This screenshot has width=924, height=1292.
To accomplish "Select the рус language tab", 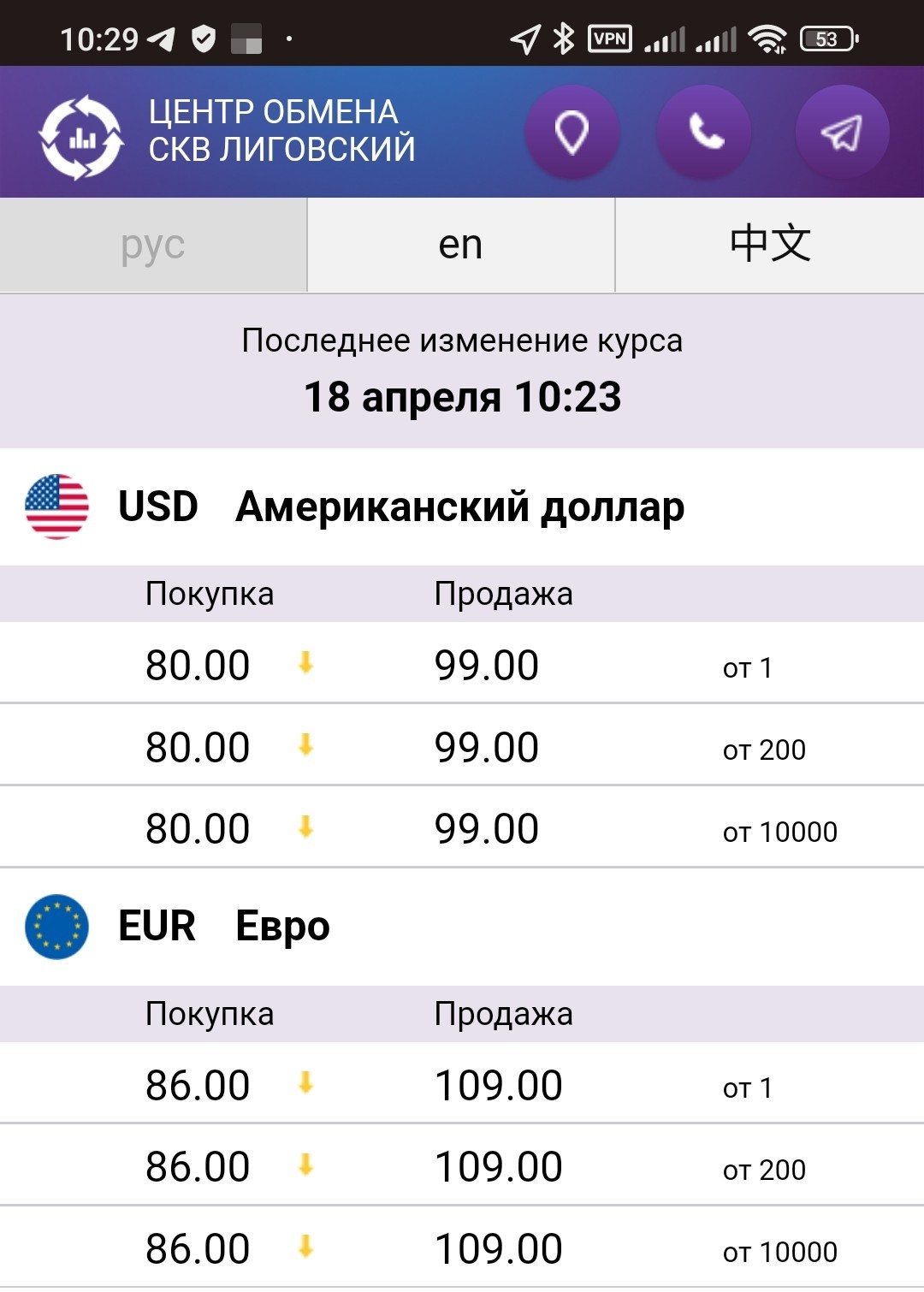I will 153,246.
